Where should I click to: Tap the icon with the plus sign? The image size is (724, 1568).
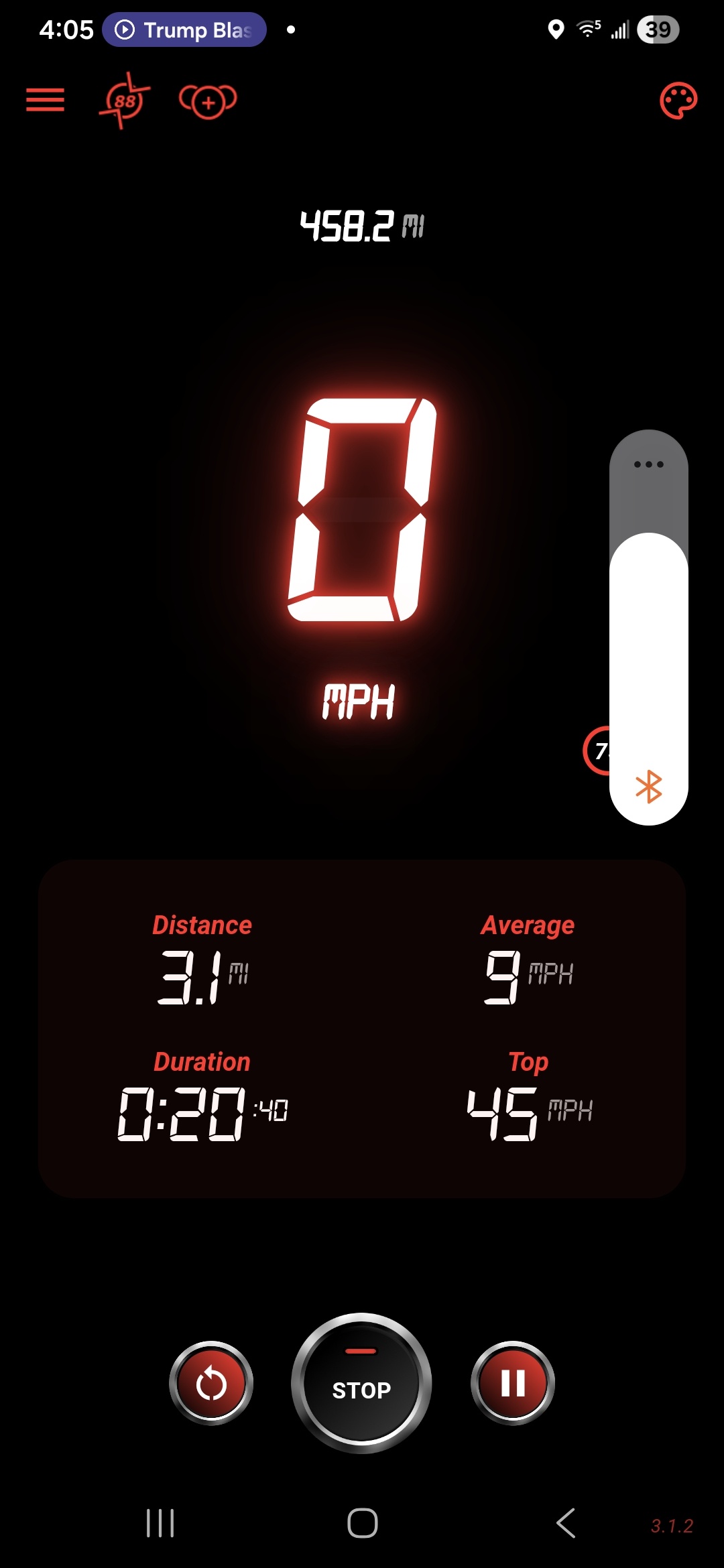coord(208,102)
